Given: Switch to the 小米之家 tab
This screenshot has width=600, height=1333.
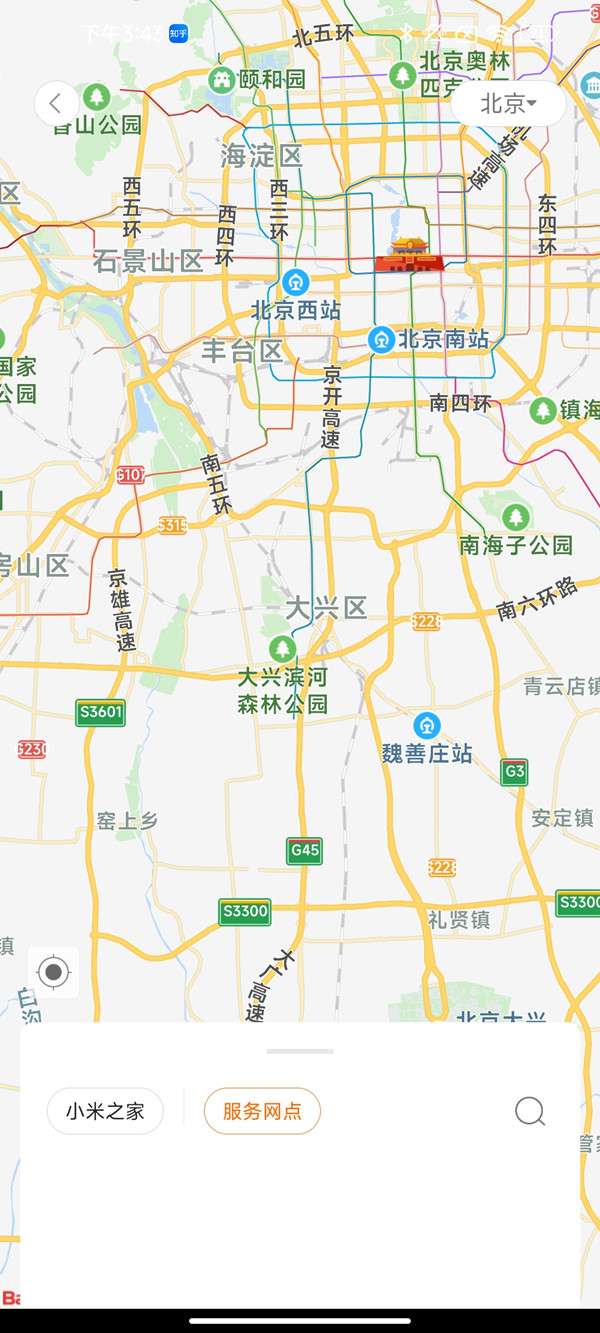Looking at the screenshot, I should coord(105,1111).
